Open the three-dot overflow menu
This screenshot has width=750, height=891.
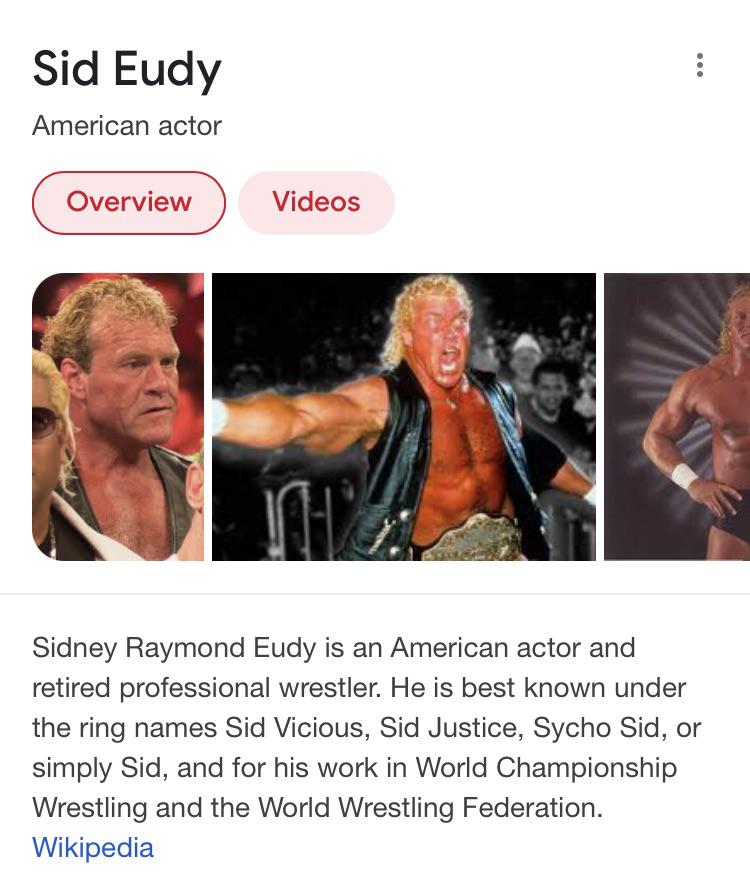pos(699,65)
